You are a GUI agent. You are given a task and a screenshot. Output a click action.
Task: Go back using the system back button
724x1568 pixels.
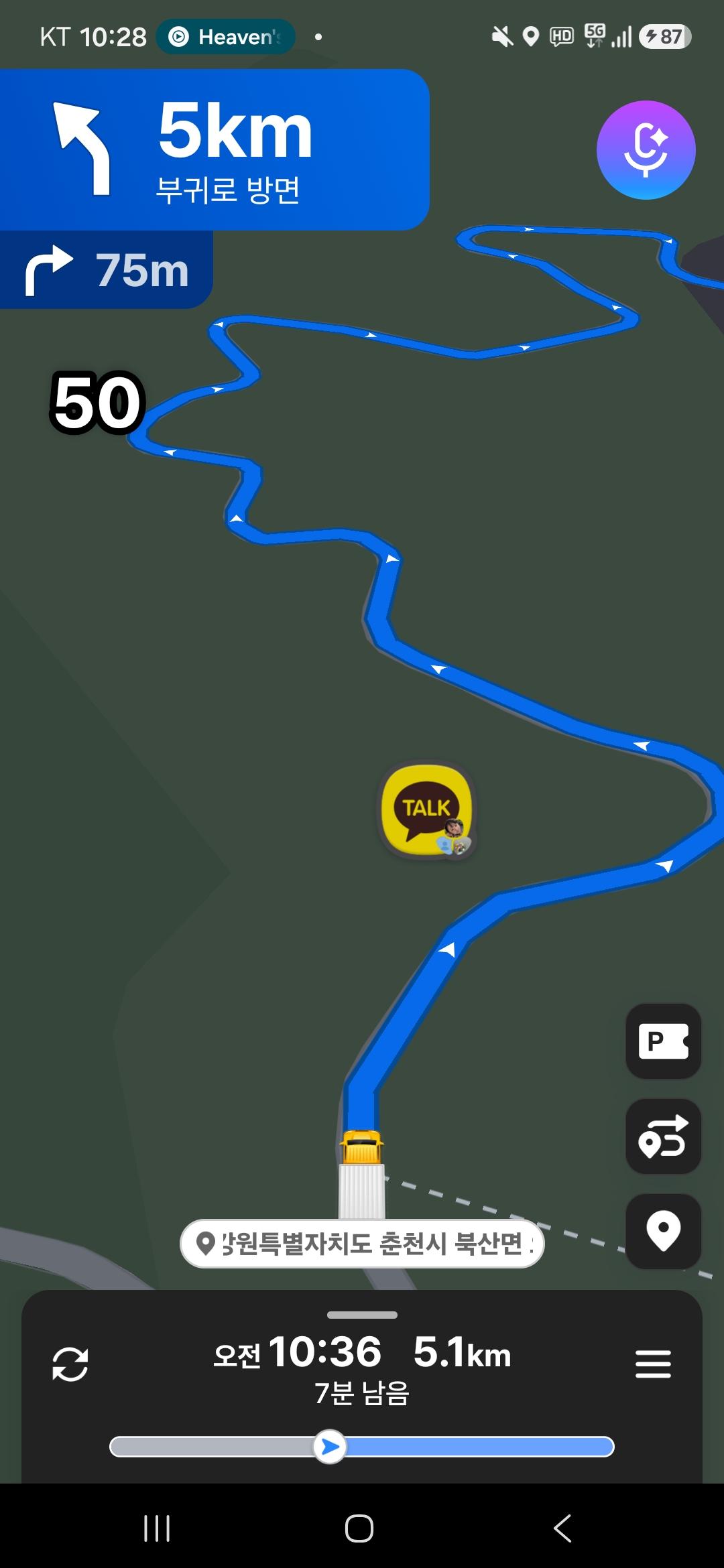pos(562,1528)
